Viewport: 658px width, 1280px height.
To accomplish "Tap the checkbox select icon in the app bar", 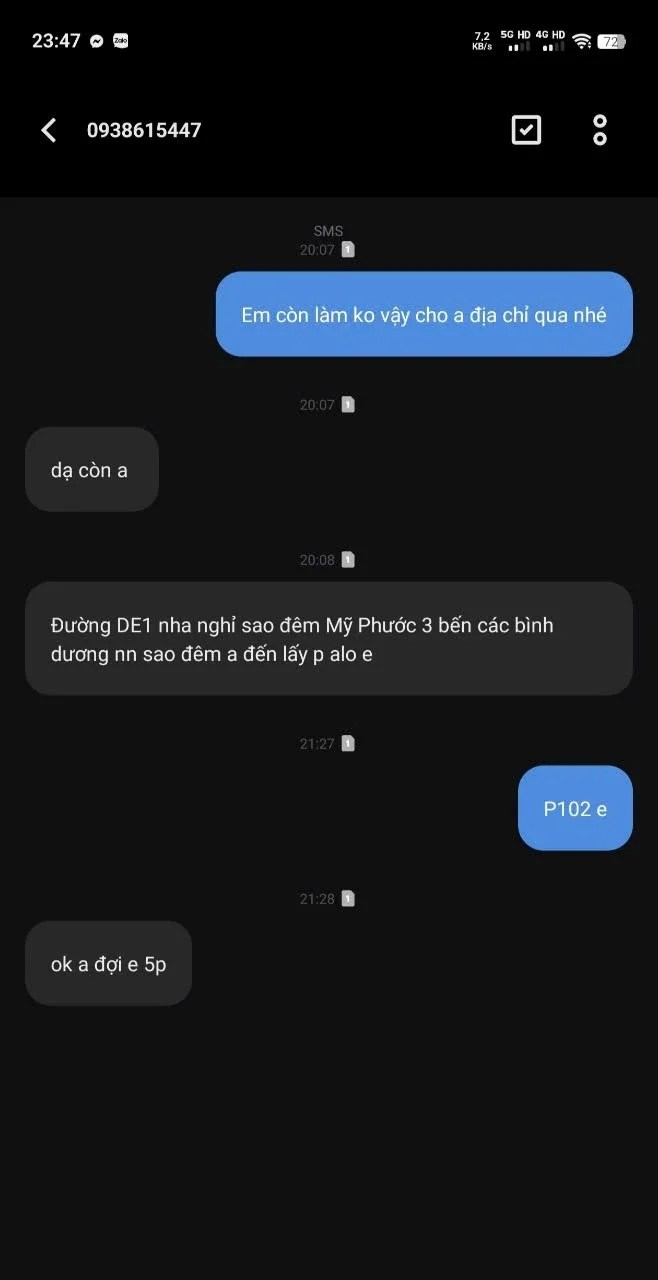I will [526, 130].
